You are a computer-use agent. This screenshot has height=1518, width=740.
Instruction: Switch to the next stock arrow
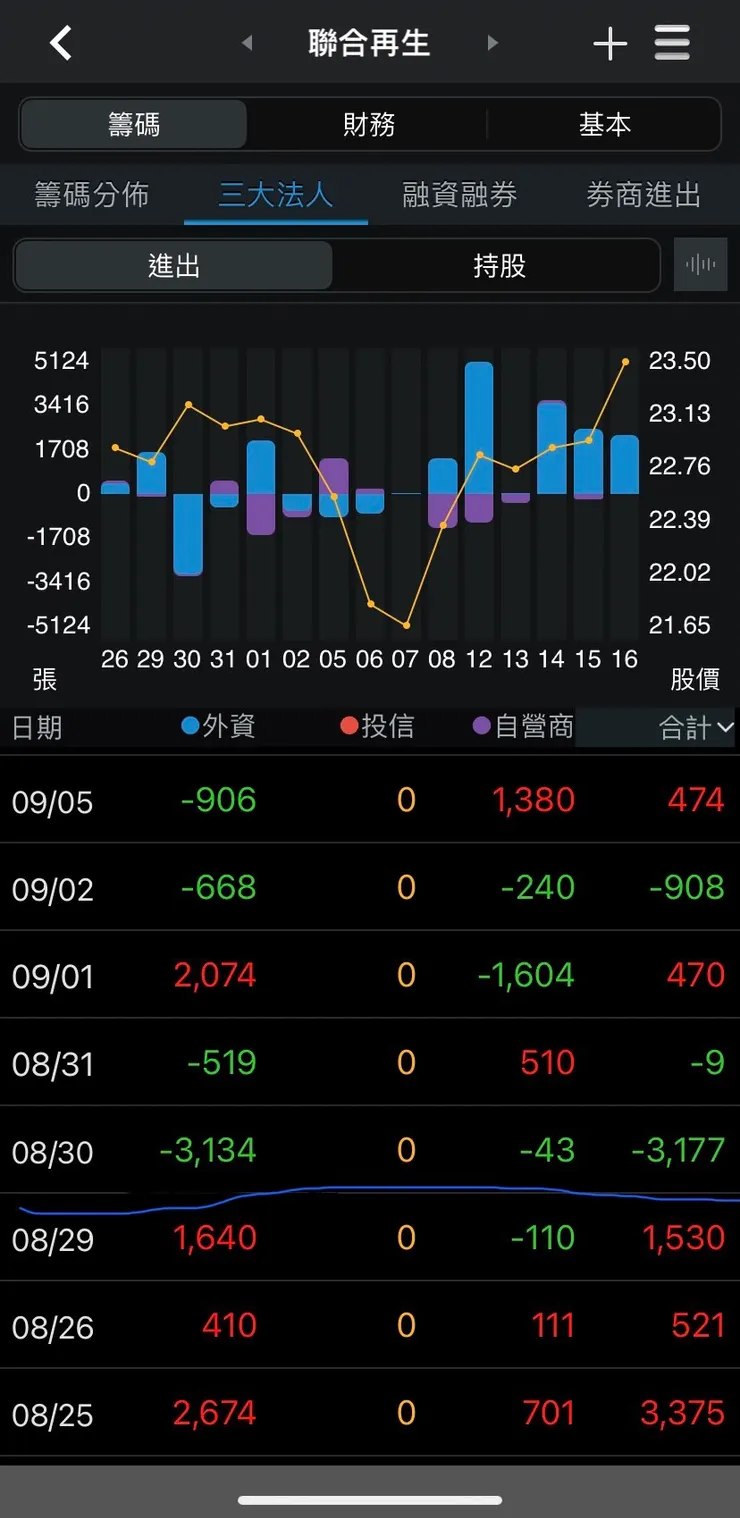pyautogui.click(x=492, y=44)
